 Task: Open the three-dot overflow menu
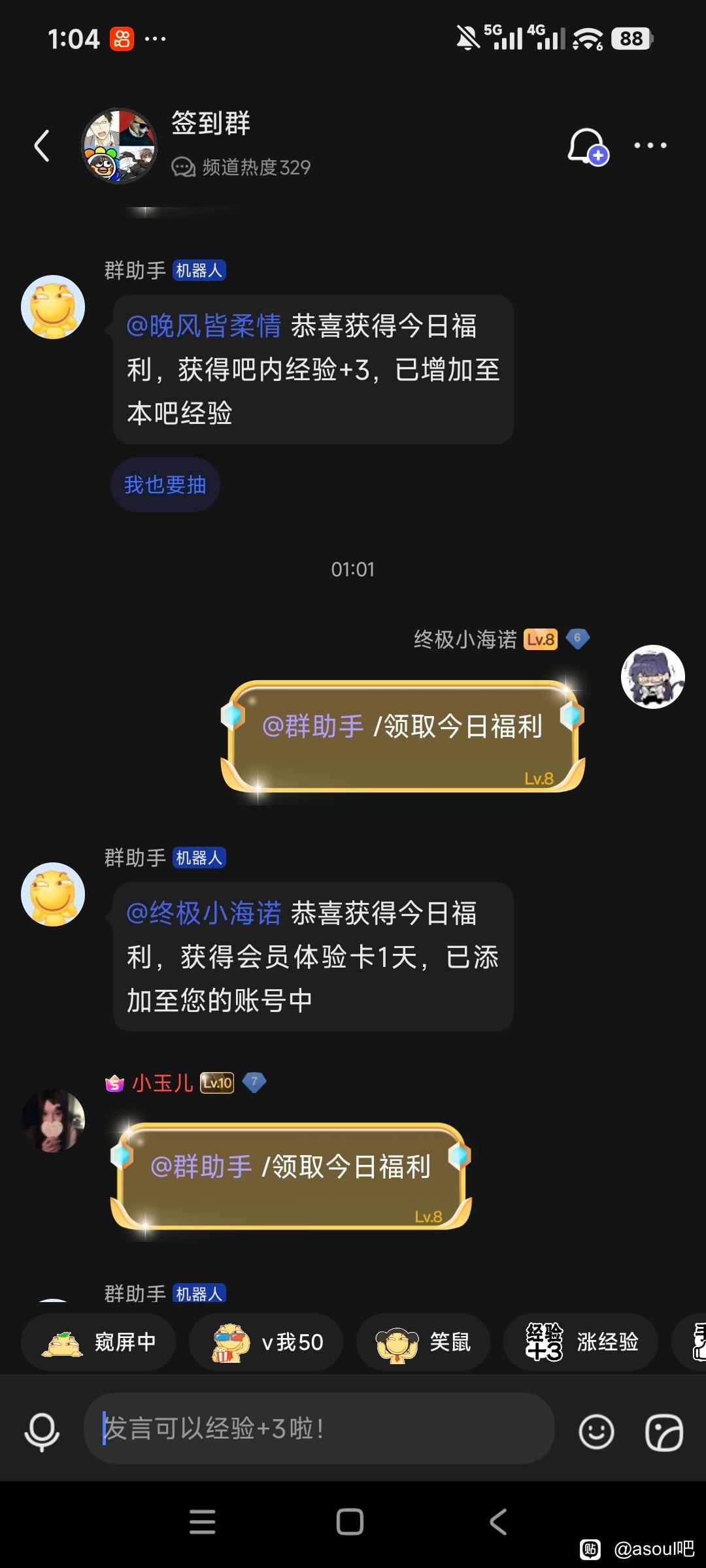point(650,145)
